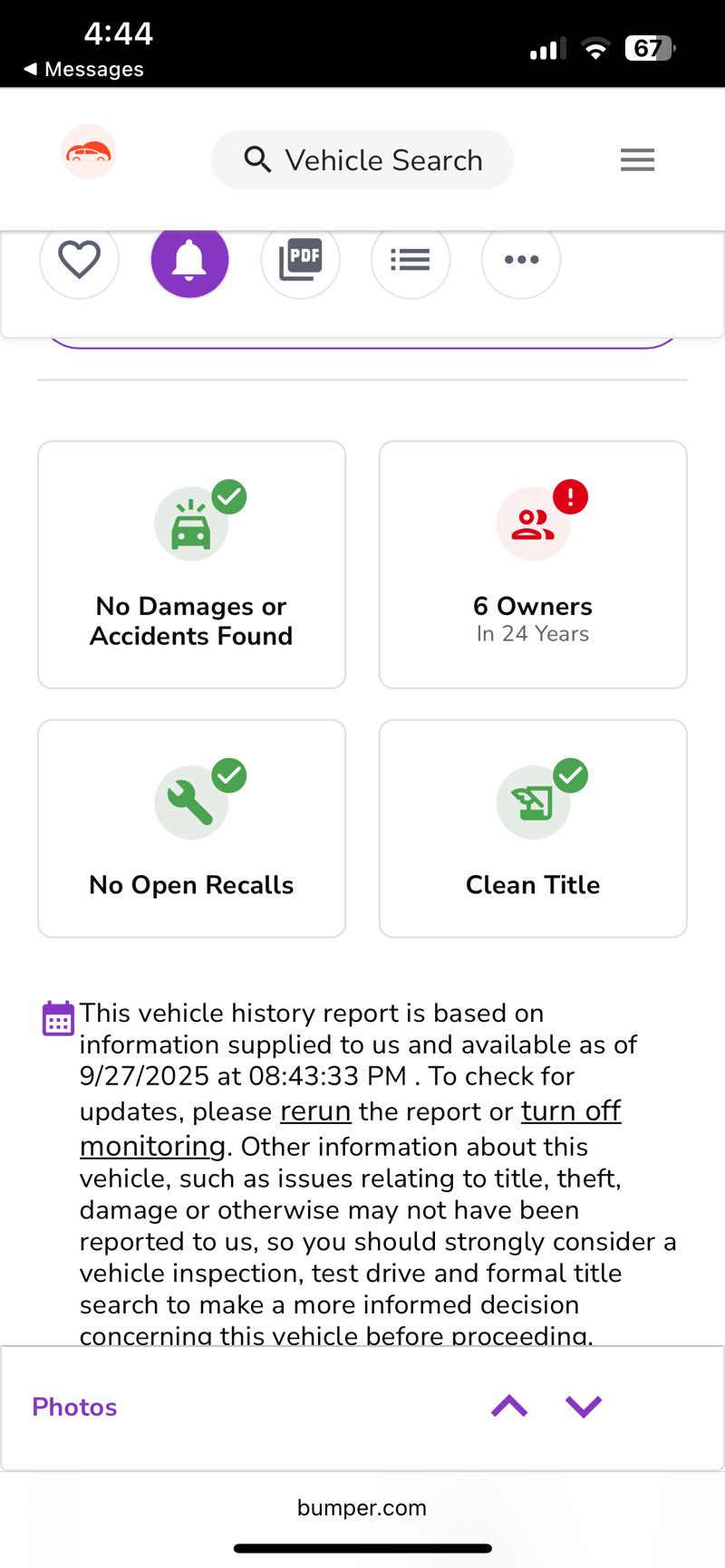Open the Vehicle Search box

click(x=362, y=160)
